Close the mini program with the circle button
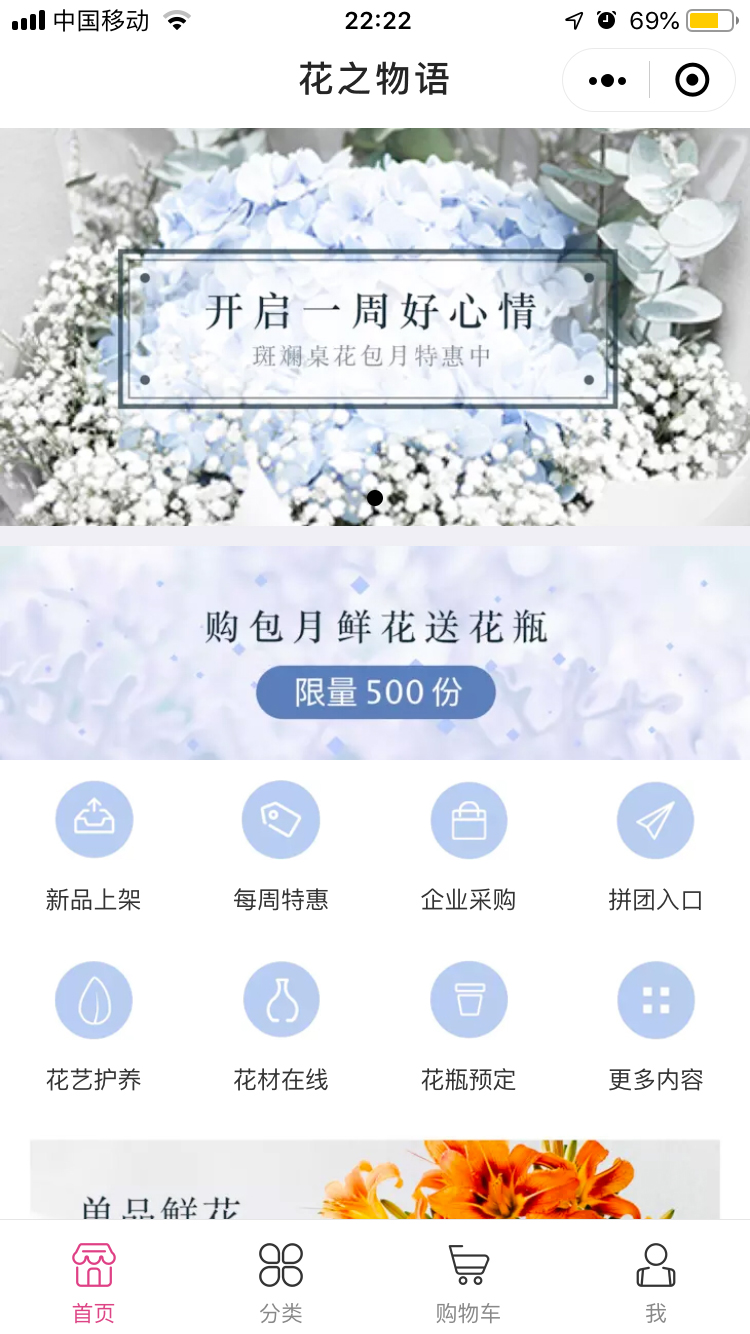The image size is (750, 1334). (692, 81)
